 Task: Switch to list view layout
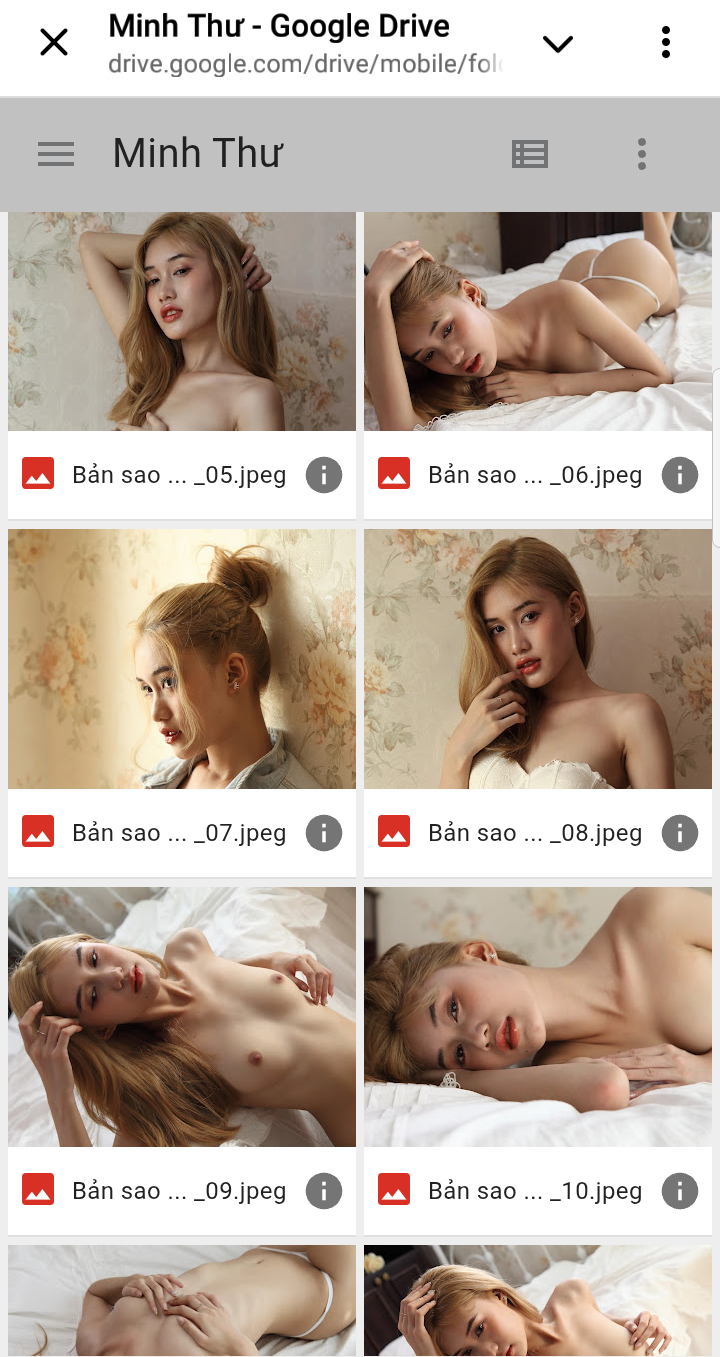(x=529, y=154)
